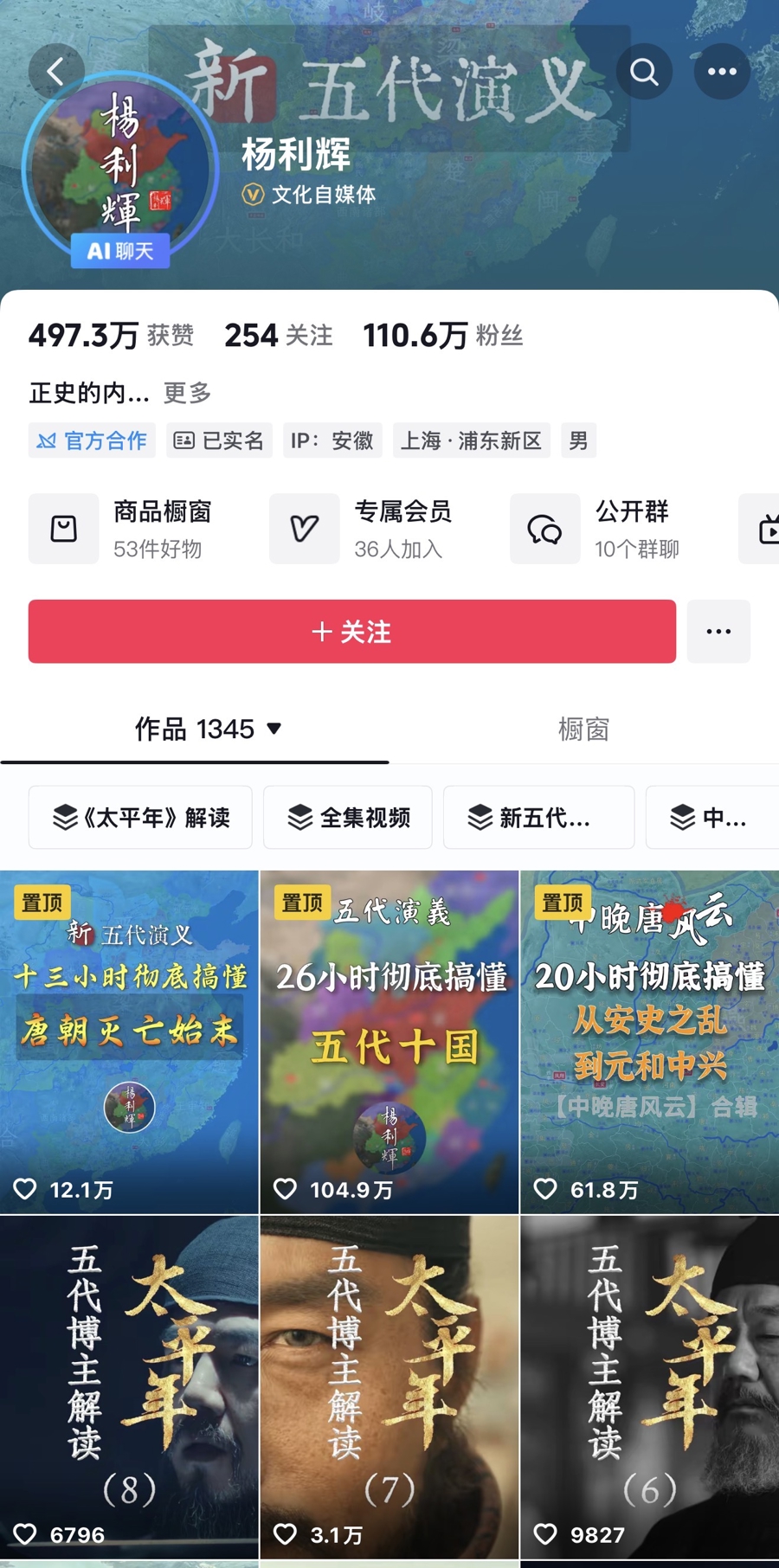Open the 新五代 collection chip

(538, 818)
